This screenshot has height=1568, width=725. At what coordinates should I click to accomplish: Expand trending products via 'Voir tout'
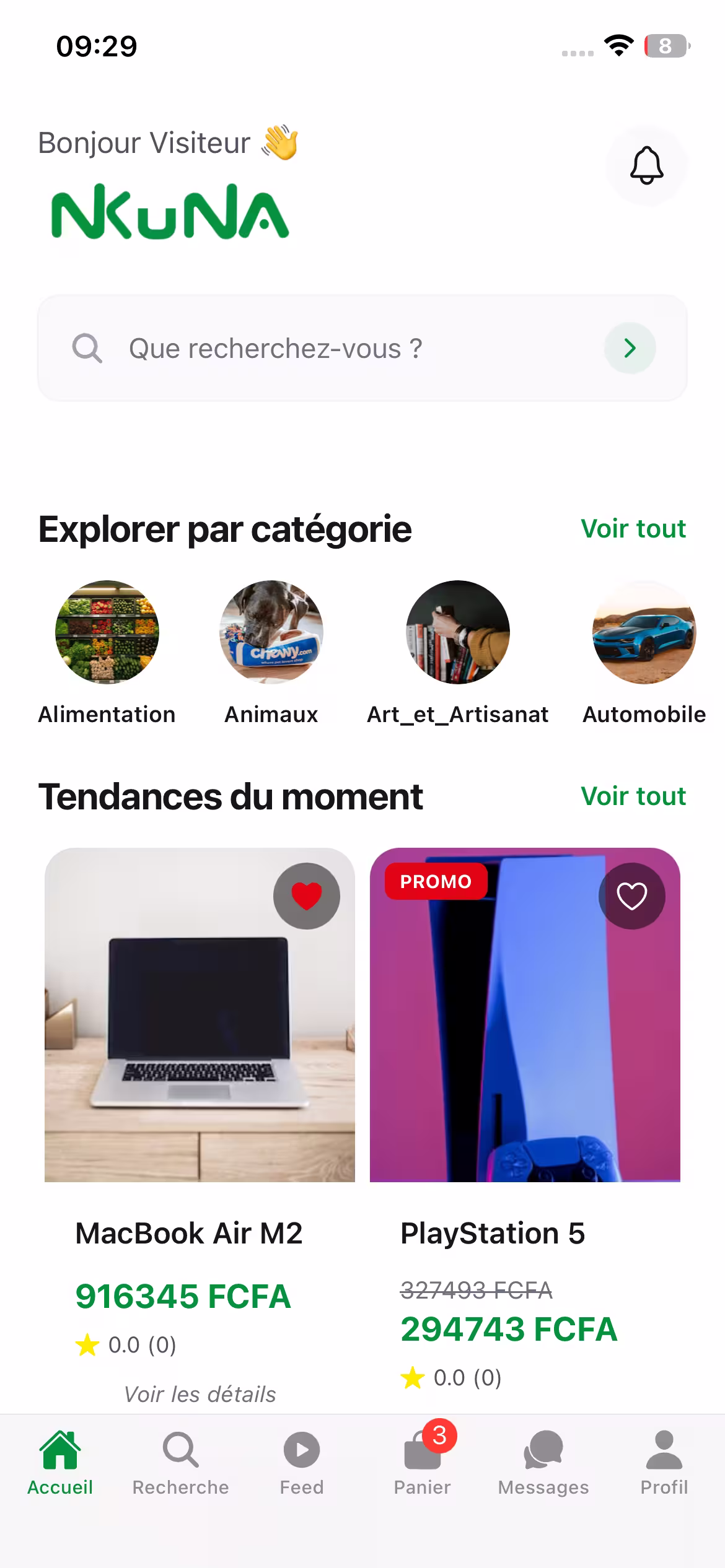633,796
